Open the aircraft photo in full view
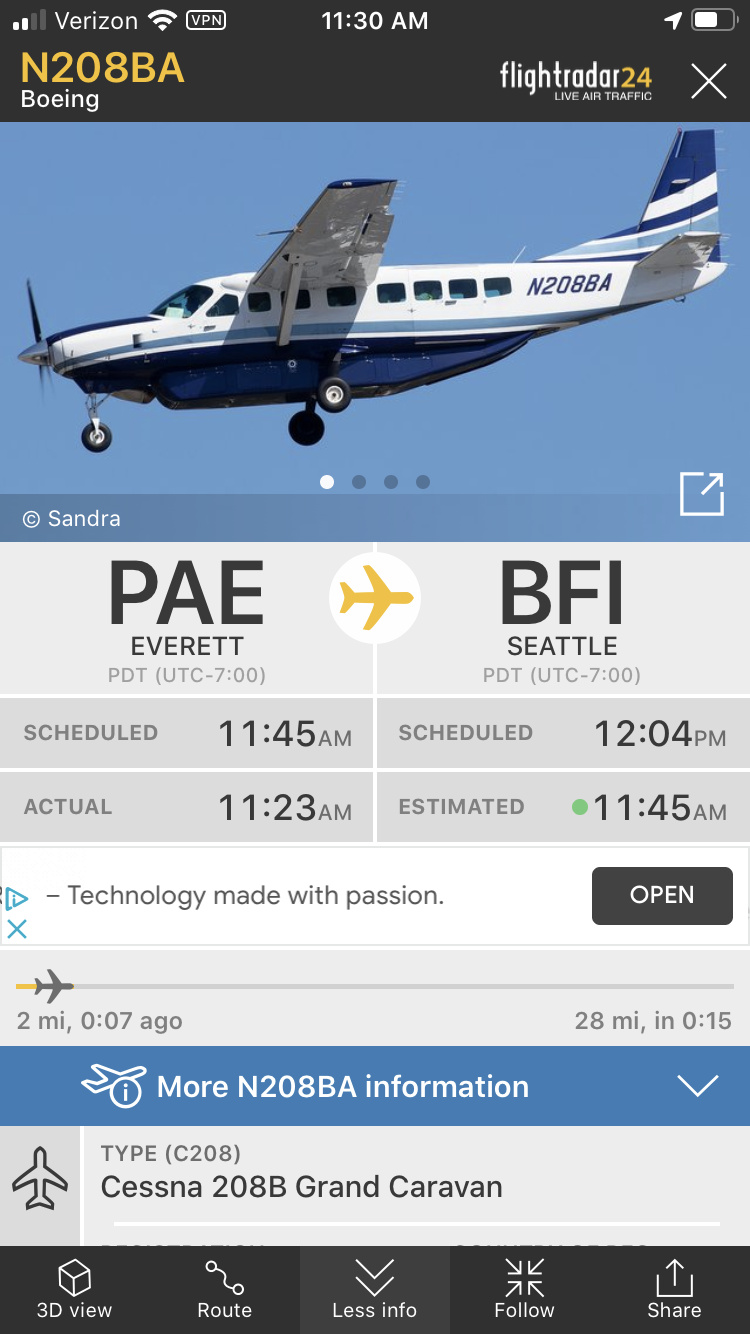The image size is (750, 1334). coord(701,494)
